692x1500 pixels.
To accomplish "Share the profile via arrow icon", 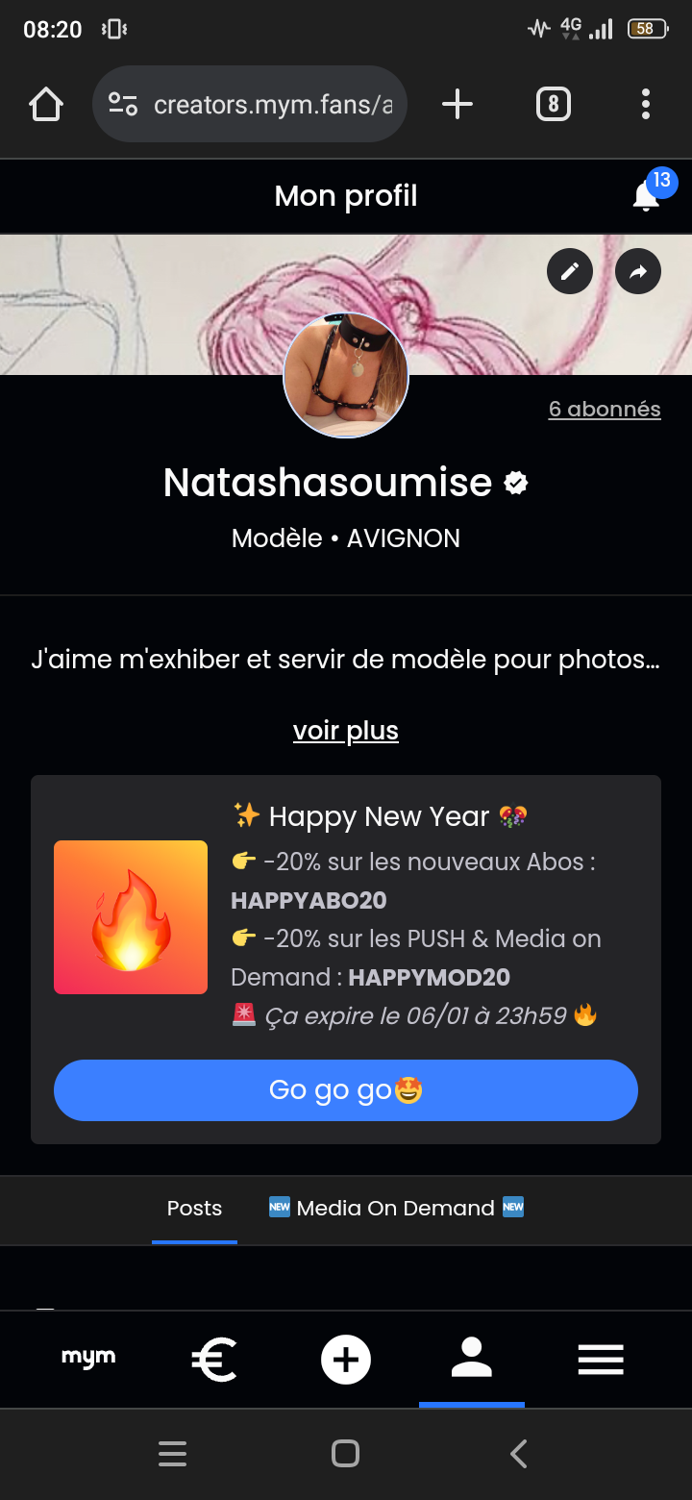I will (x=638, y=271).
